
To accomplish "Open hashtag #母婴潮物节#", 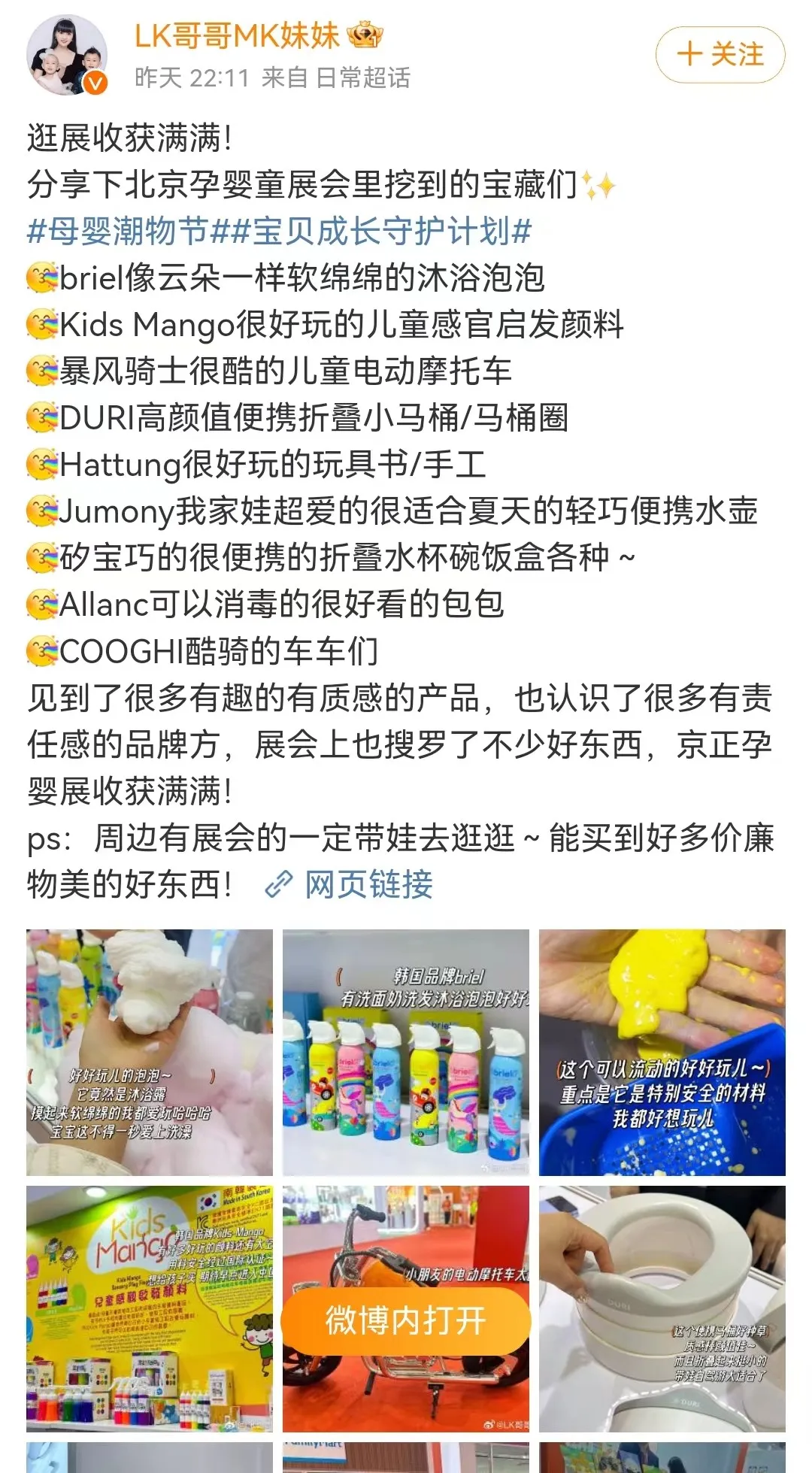I will [x=119, y=232].
